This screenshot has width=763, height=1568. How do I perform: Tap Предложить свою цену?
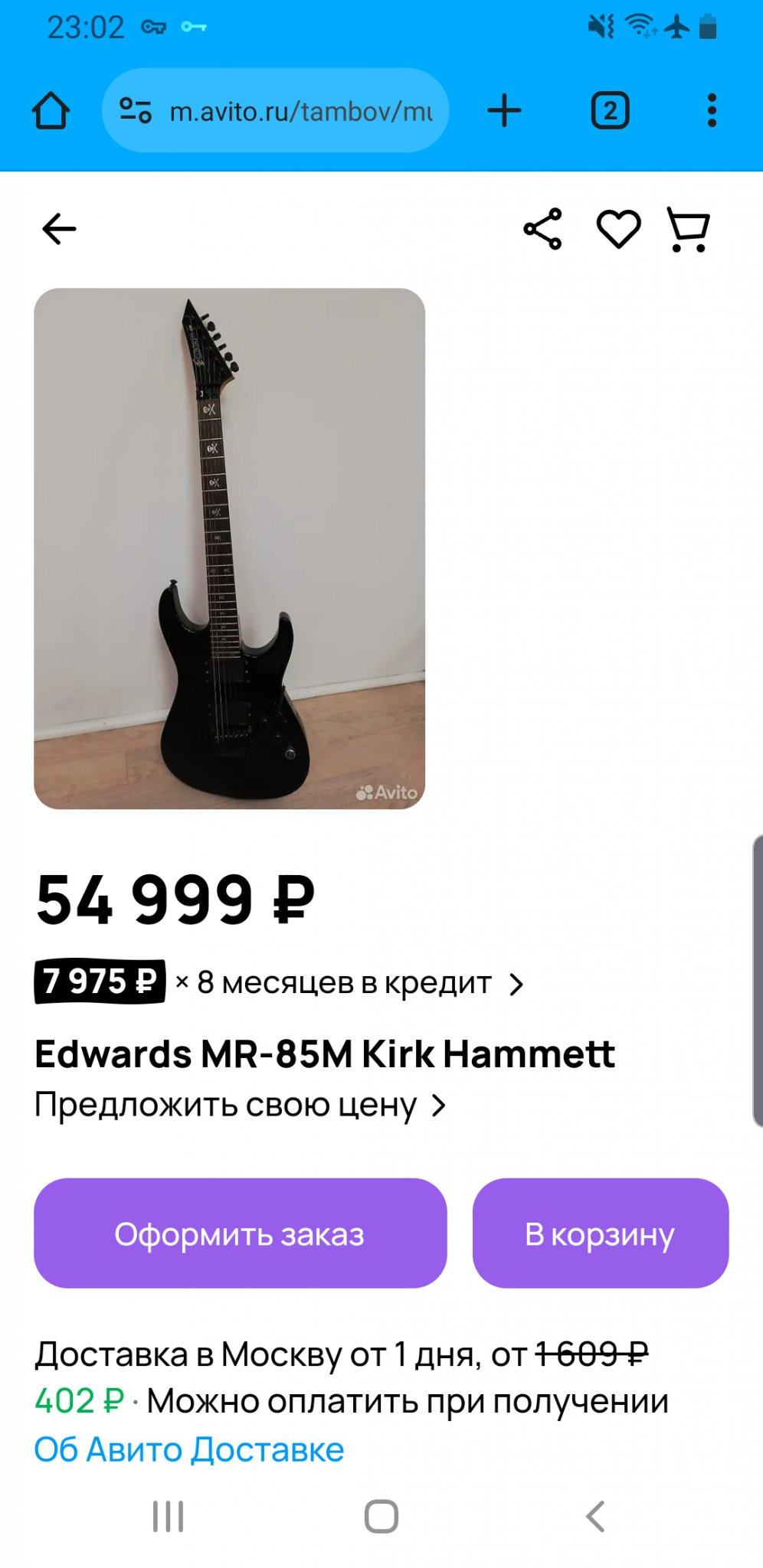point(240,1105)
